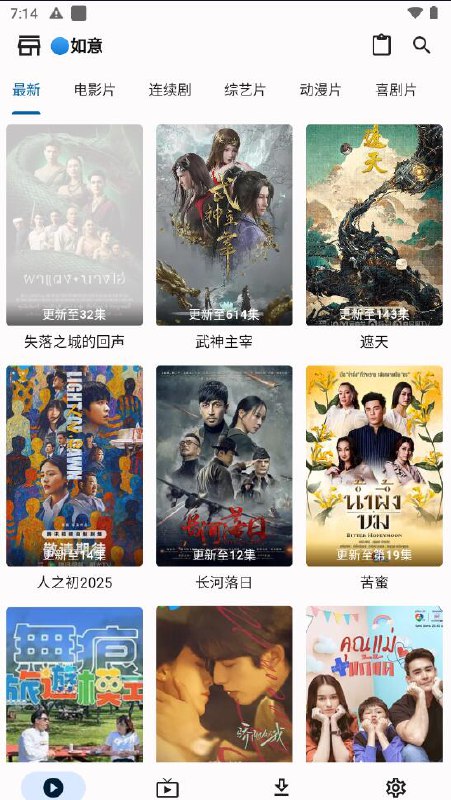Open the clipboard icon in top bar
Viewport: 451px width, 800px height.
(x=382, y=45)
